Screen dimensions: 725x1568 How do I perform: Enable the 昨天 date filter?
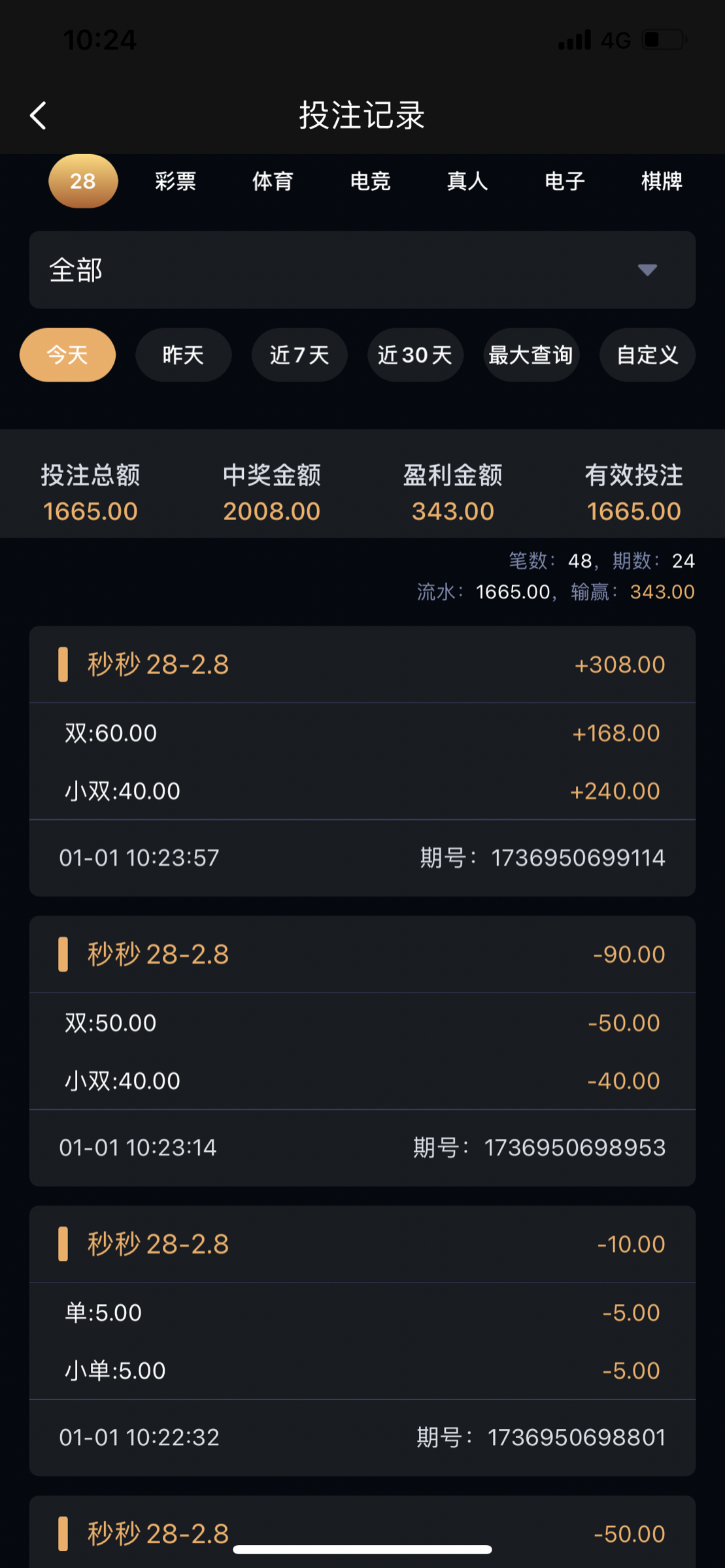point(183,354)
